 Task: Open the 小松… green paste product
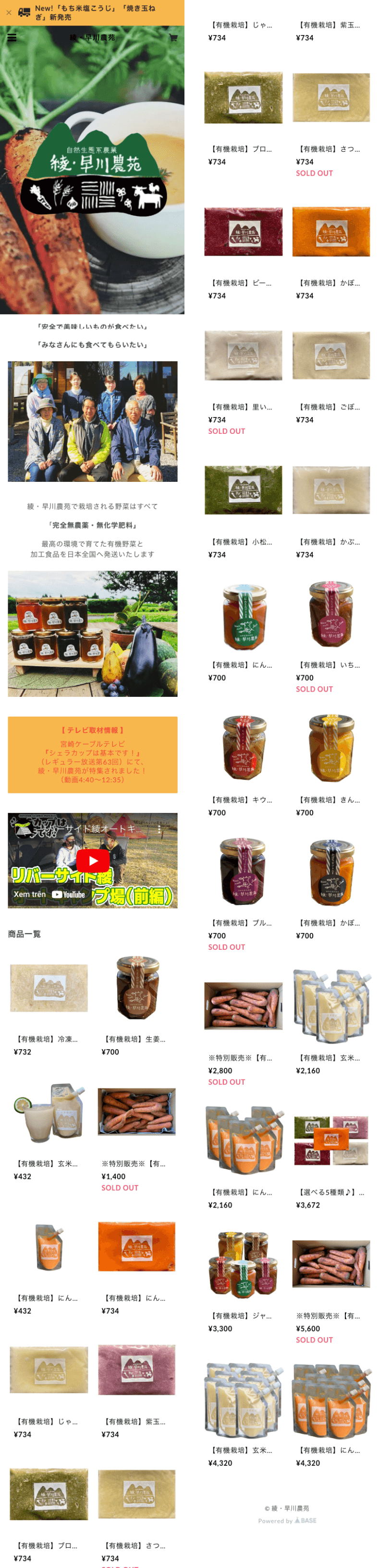[243, 491]
